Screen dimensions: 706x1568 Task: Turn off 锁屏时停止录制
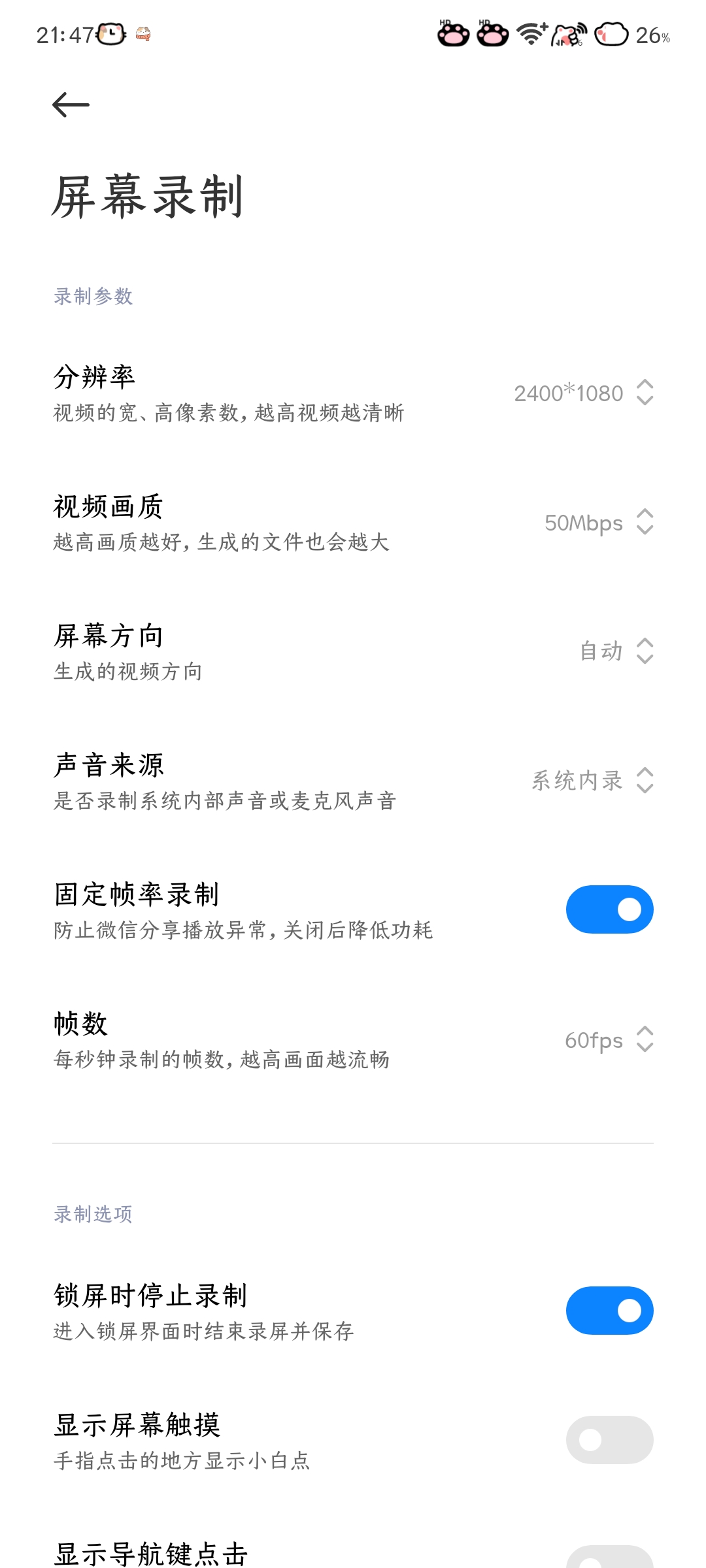coord(609,1311)
